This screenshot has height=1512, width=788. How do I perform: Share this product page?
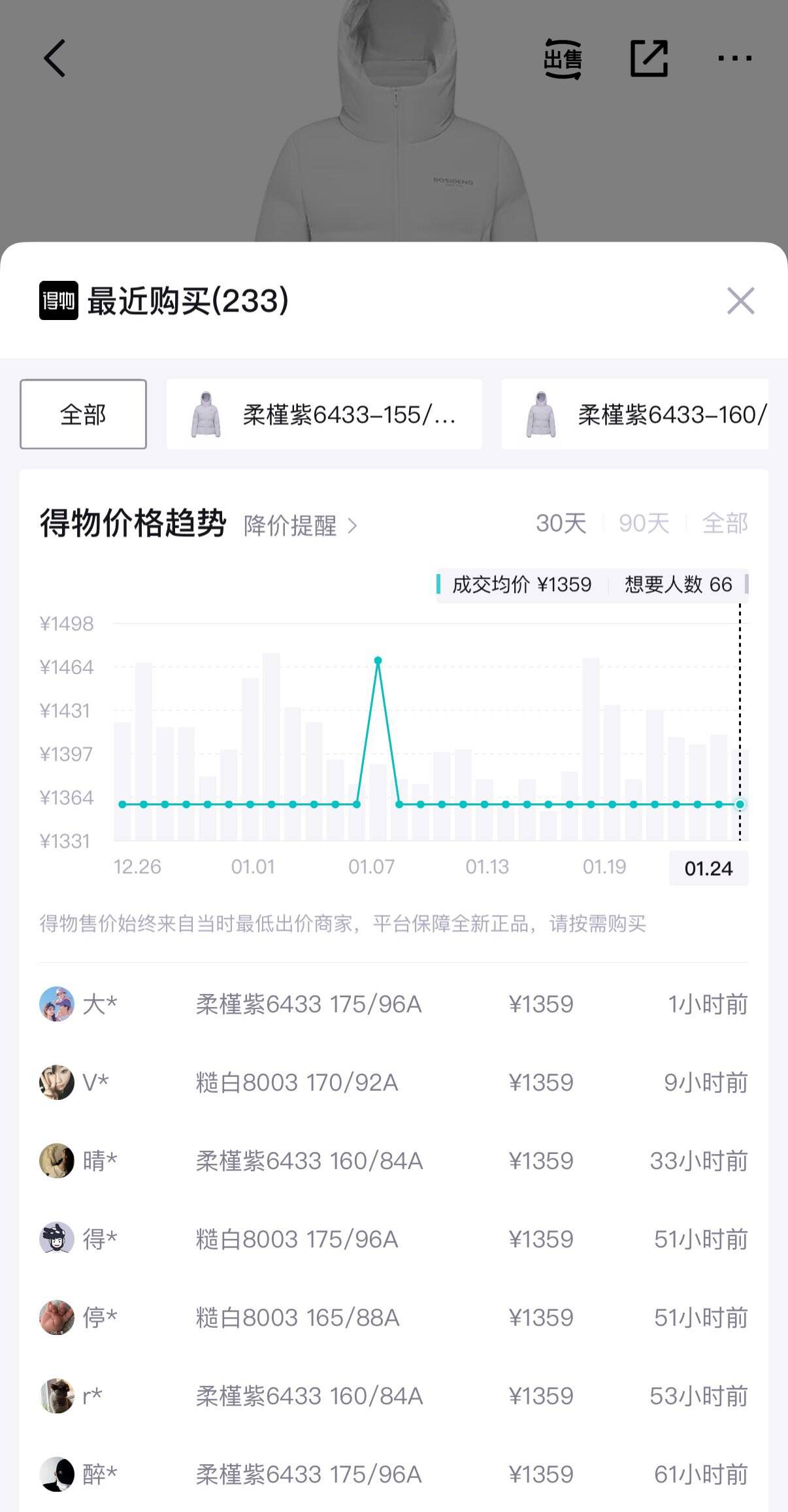[x=649, y=59]
